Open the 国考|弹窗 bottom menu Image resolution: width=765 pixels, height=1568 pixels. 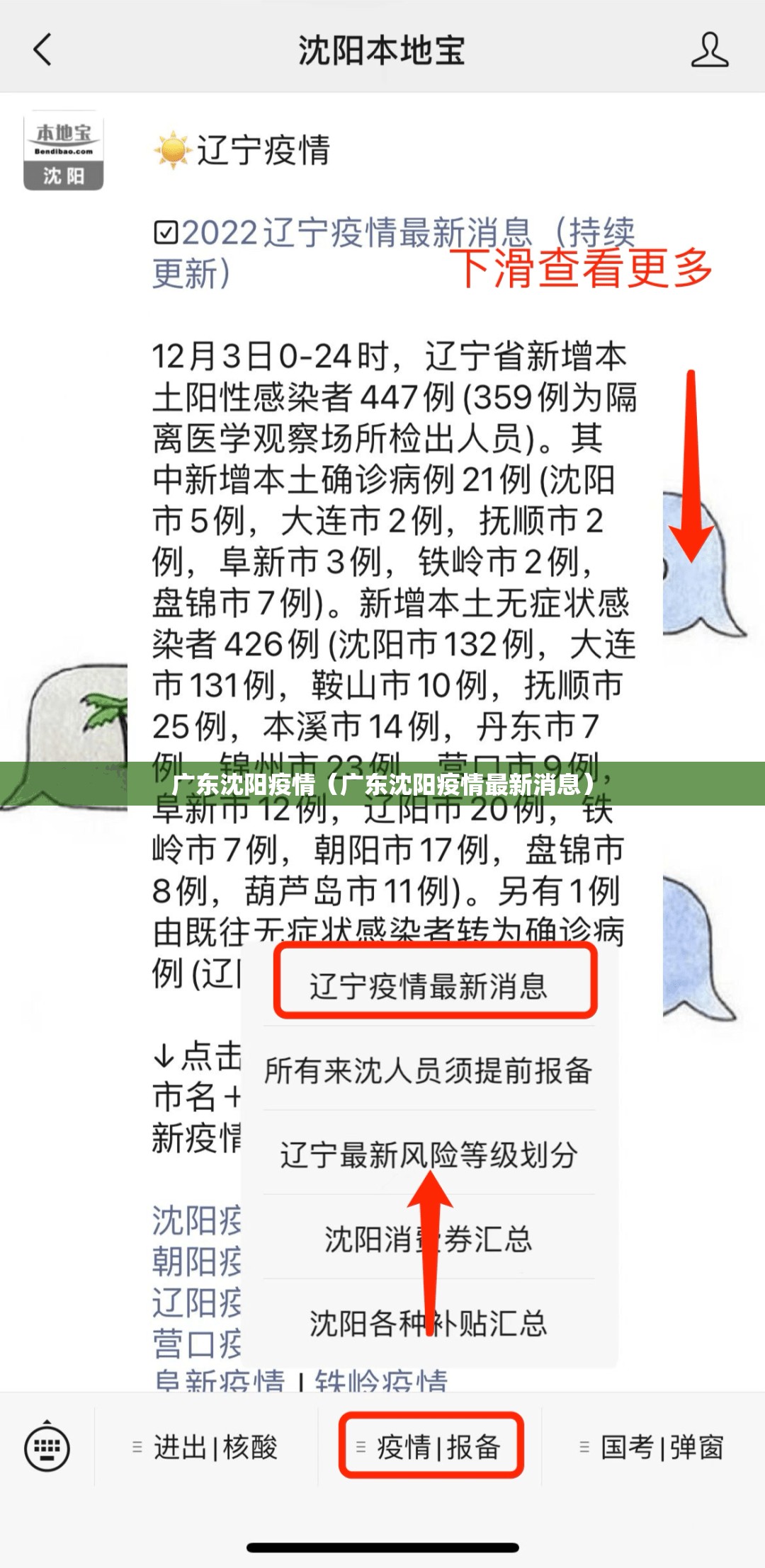653,1447
